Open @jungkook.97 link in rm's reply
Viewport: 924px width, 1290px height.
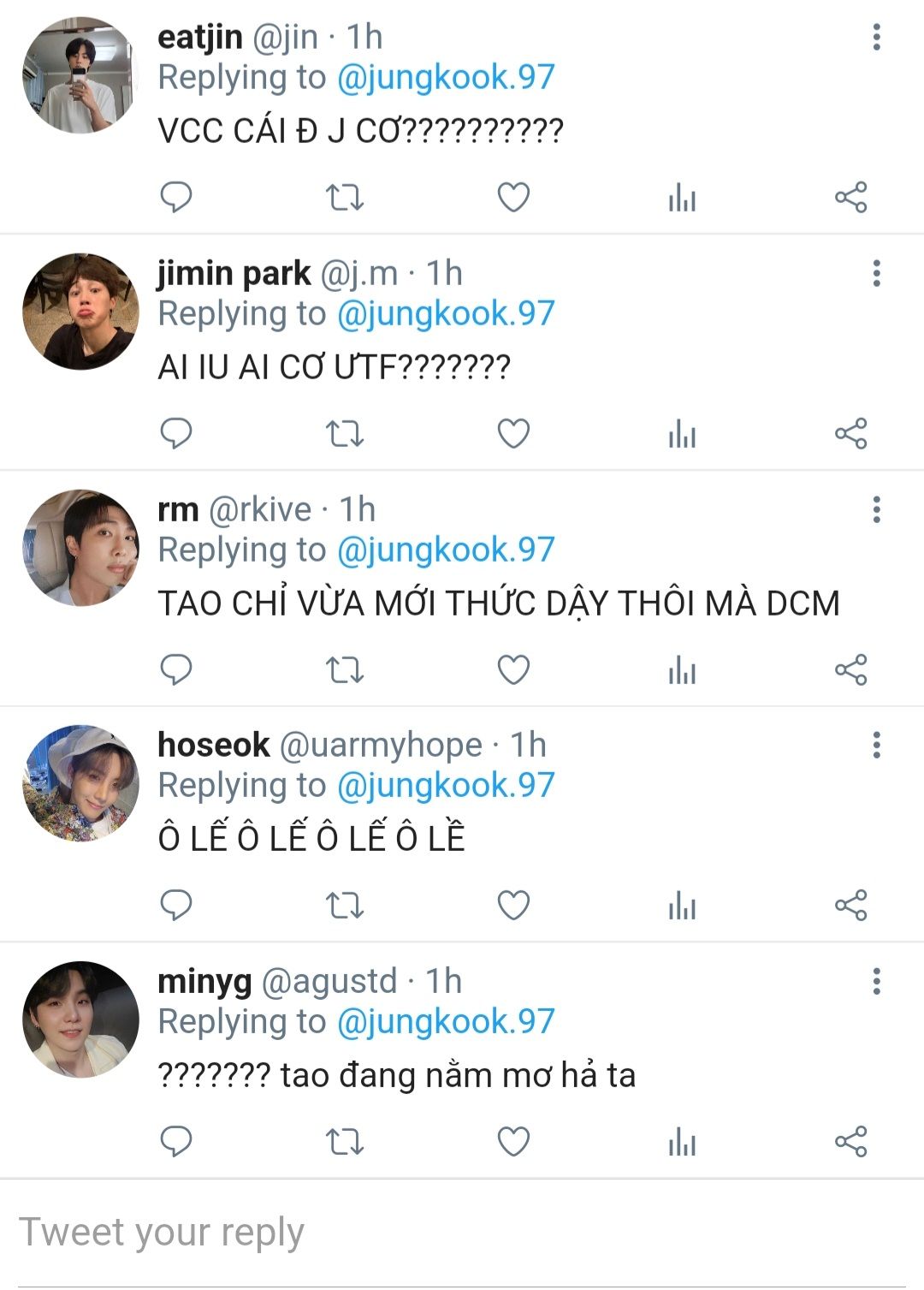(x=446, y=550)
